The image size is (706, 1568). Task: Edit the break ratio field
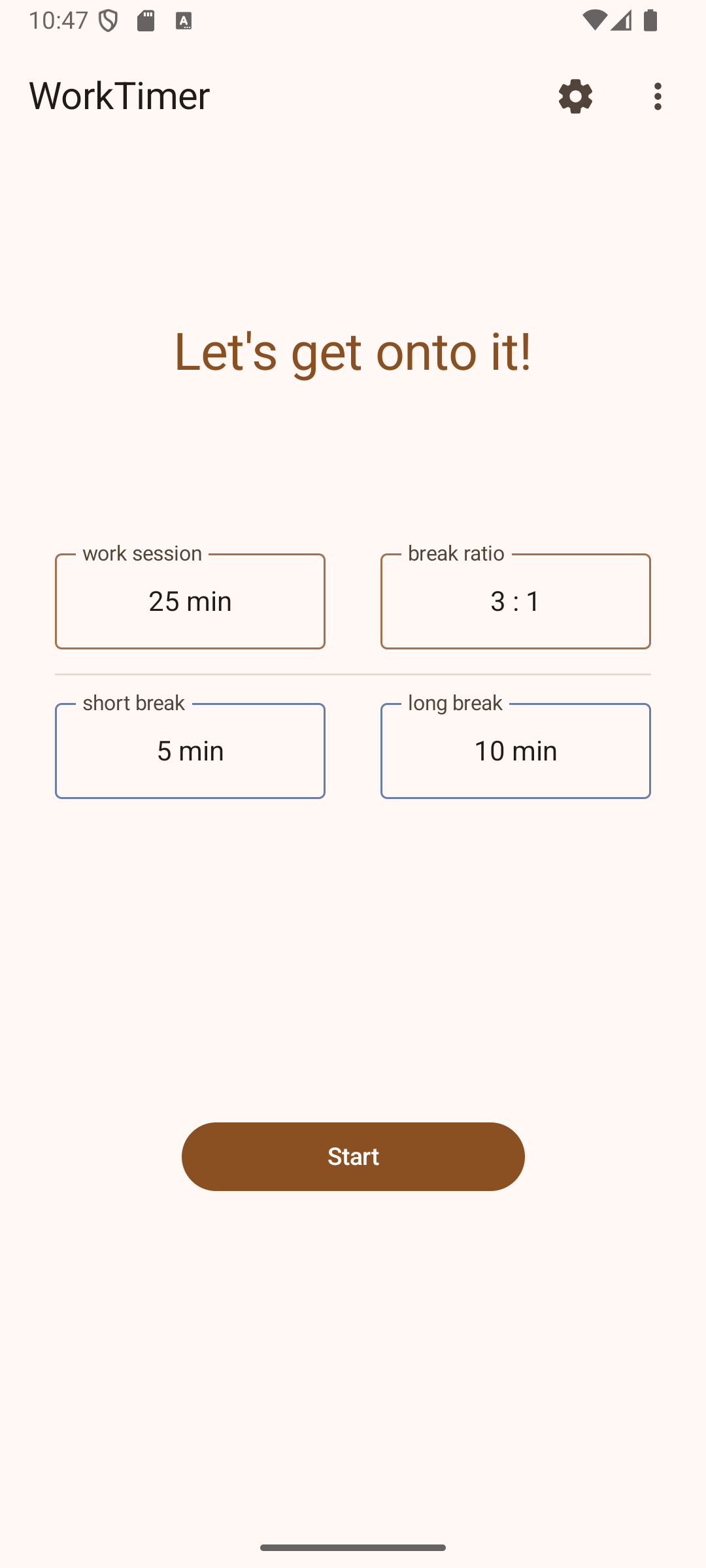(x=515, y=601)
